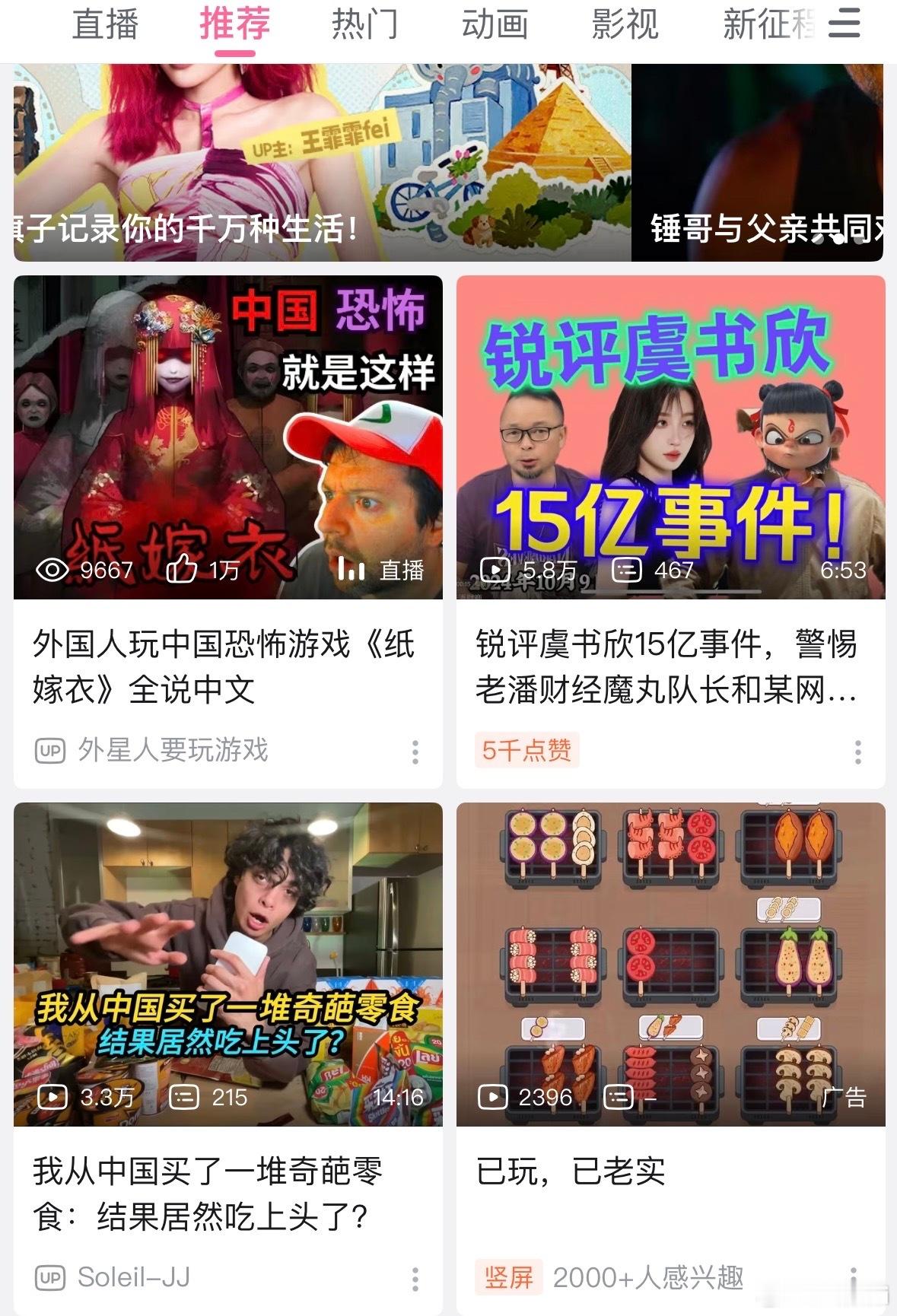This screenshot has height=1316, width=897.
Task: Switch to the 热门 tab
Action: tap(363, 25)
